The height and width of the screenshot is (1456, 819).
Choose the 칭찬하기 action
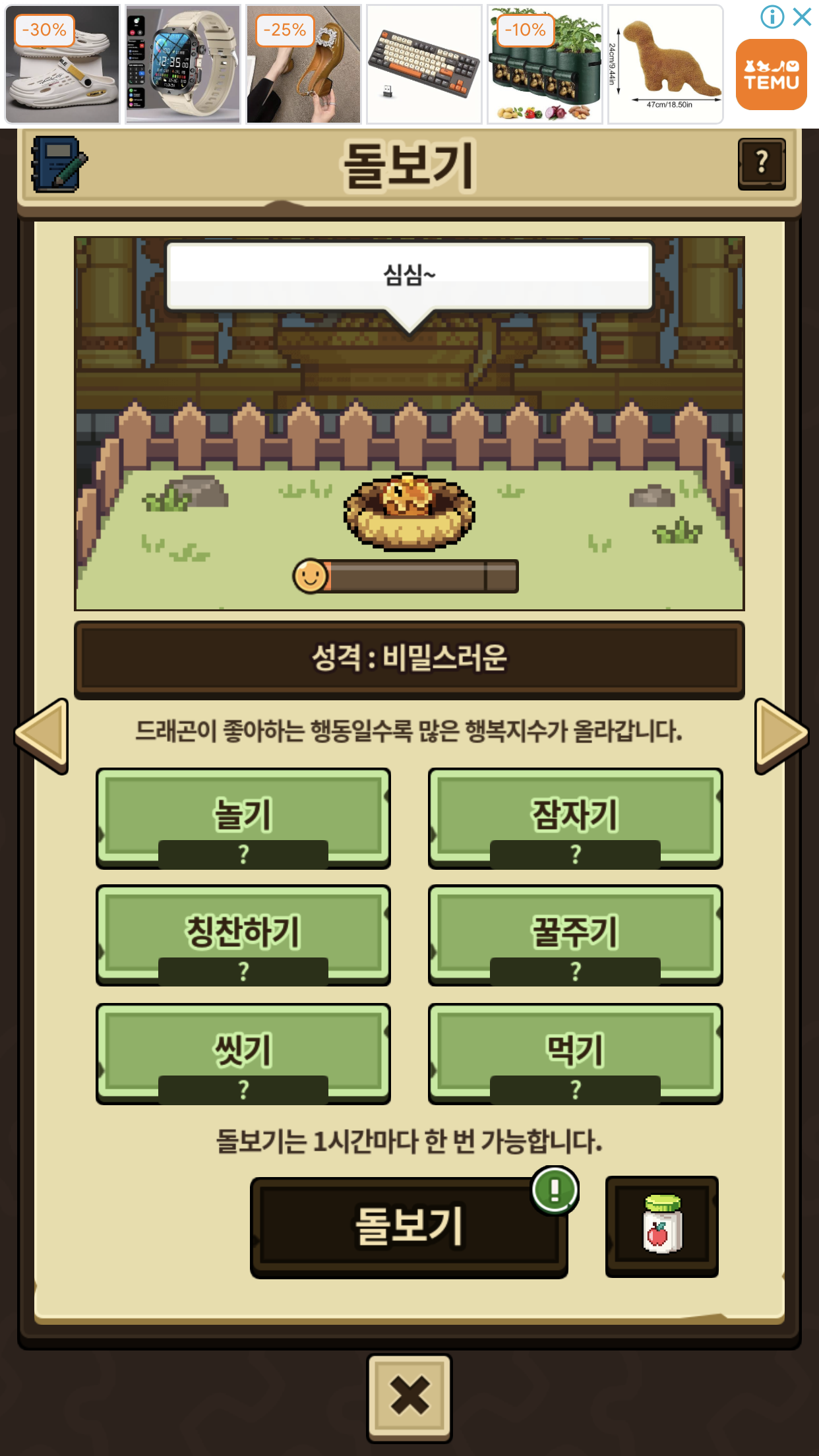(243, 934)
